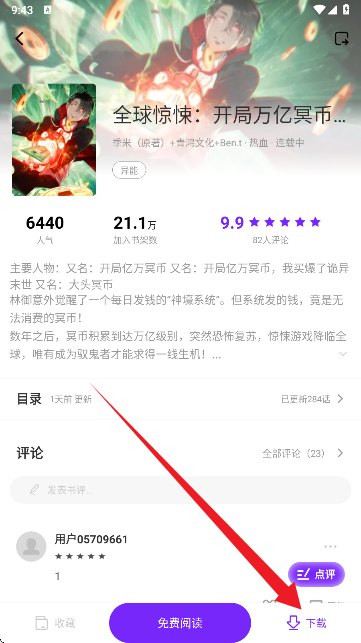Open 用户05709661's profile avatar

point(31,546)
